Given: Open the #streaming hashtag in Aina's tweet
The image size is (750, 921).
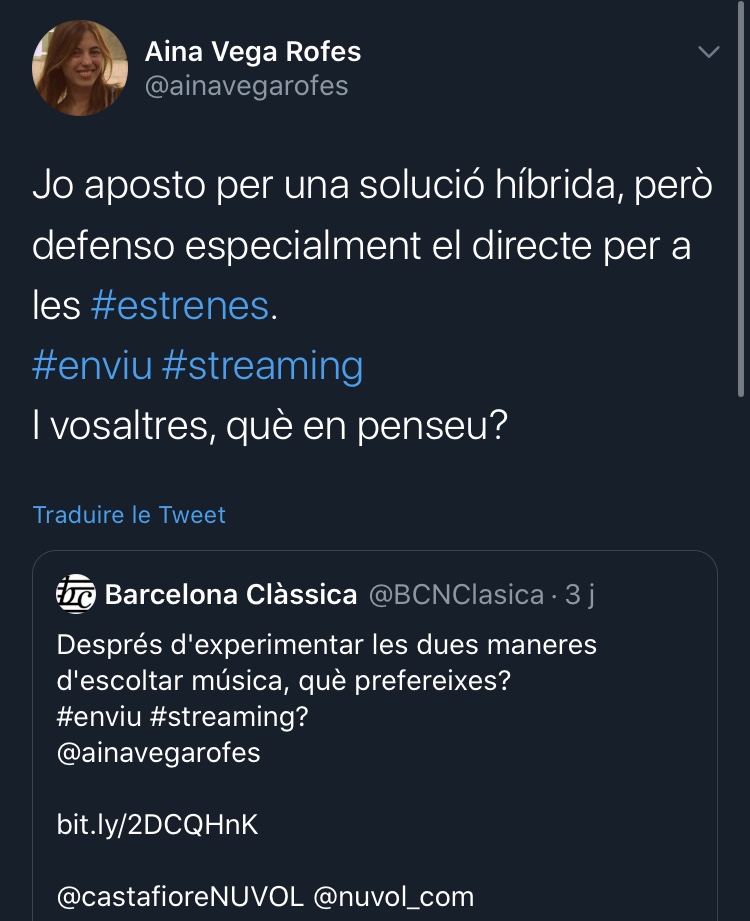Looking at the screenshot, I should pyautogui.click(x=262, y=366).
